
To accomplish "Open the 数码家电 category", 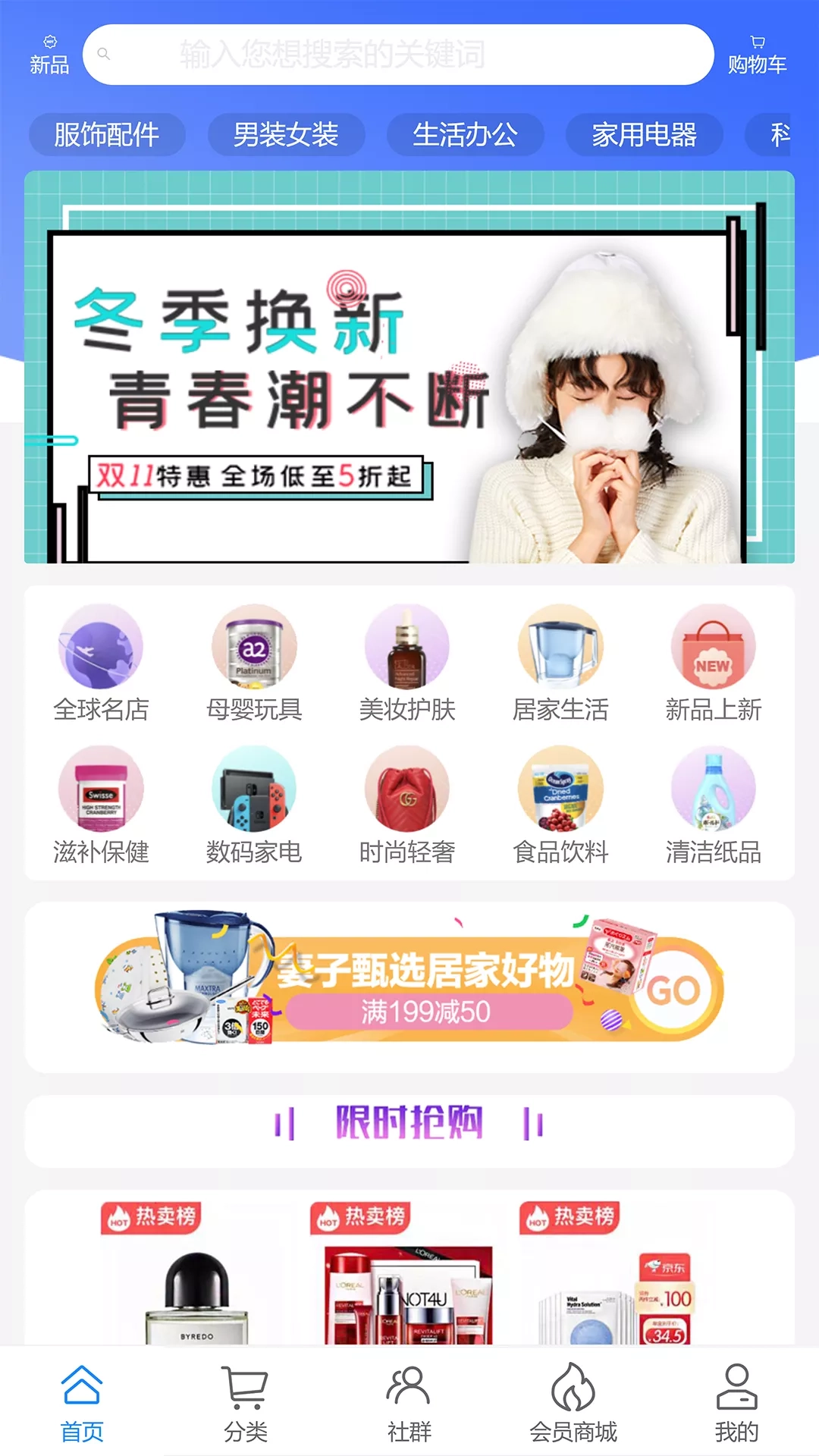I will (x=254, y=805).
